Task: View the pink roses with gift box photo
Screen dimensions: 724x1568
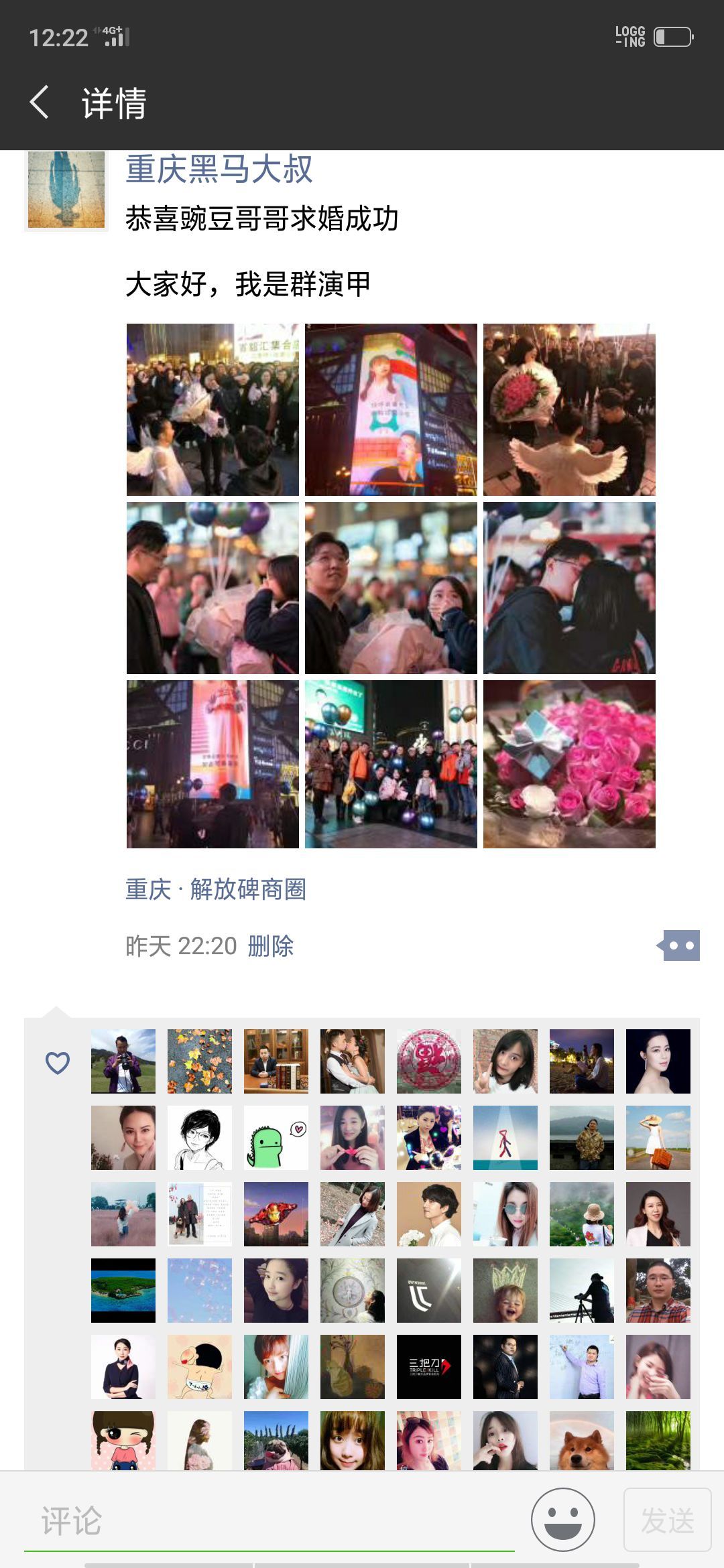Action: [x=569, y=764]
